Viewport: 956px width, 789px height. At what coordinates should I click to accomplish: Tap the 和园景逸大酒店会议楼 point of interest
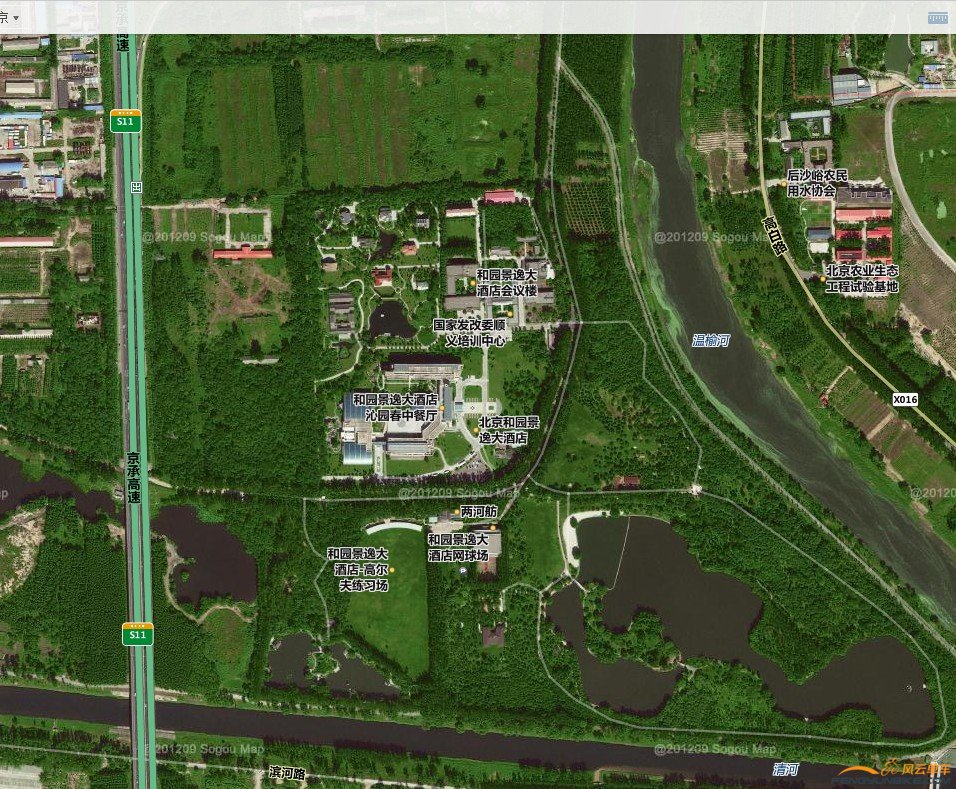[506, 283]
